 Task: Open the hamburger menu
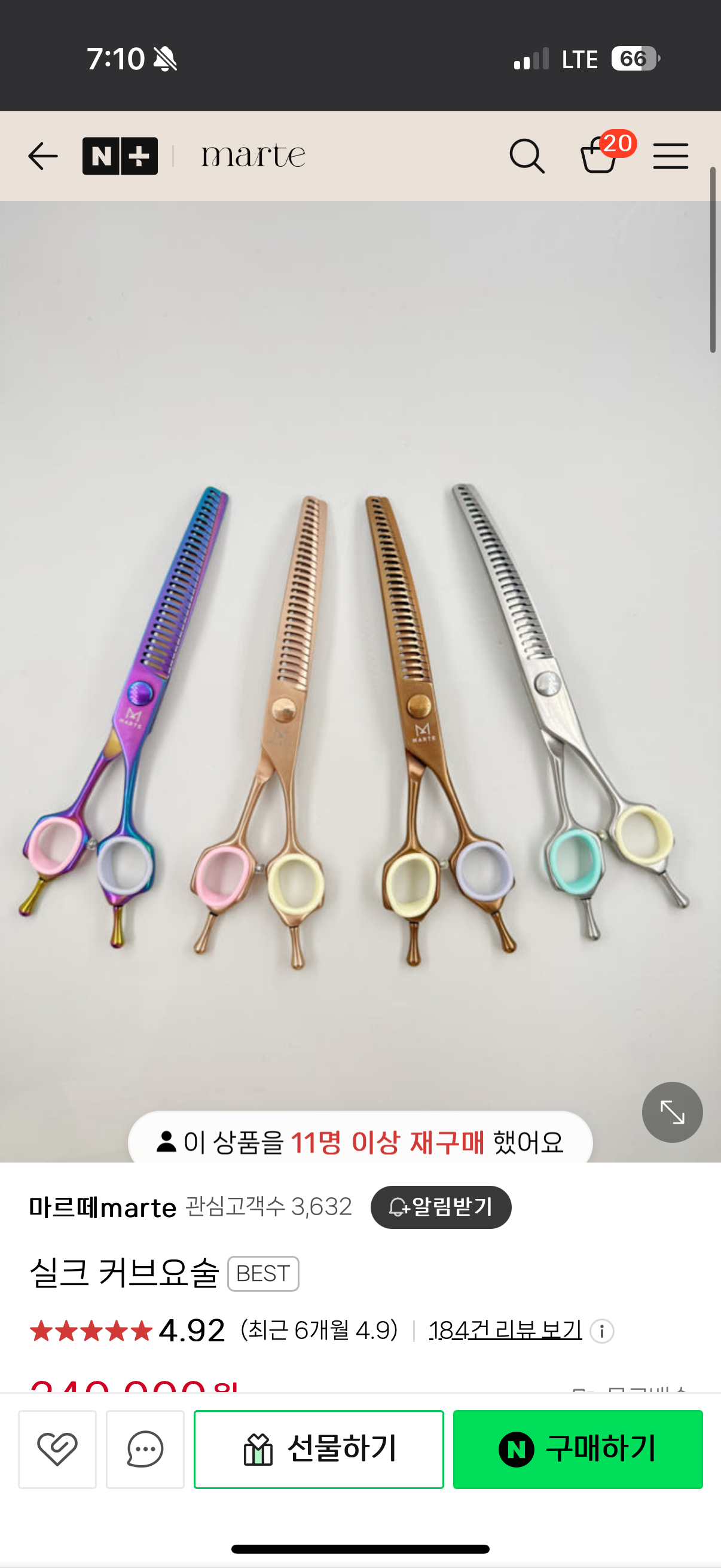click(671, 157)
